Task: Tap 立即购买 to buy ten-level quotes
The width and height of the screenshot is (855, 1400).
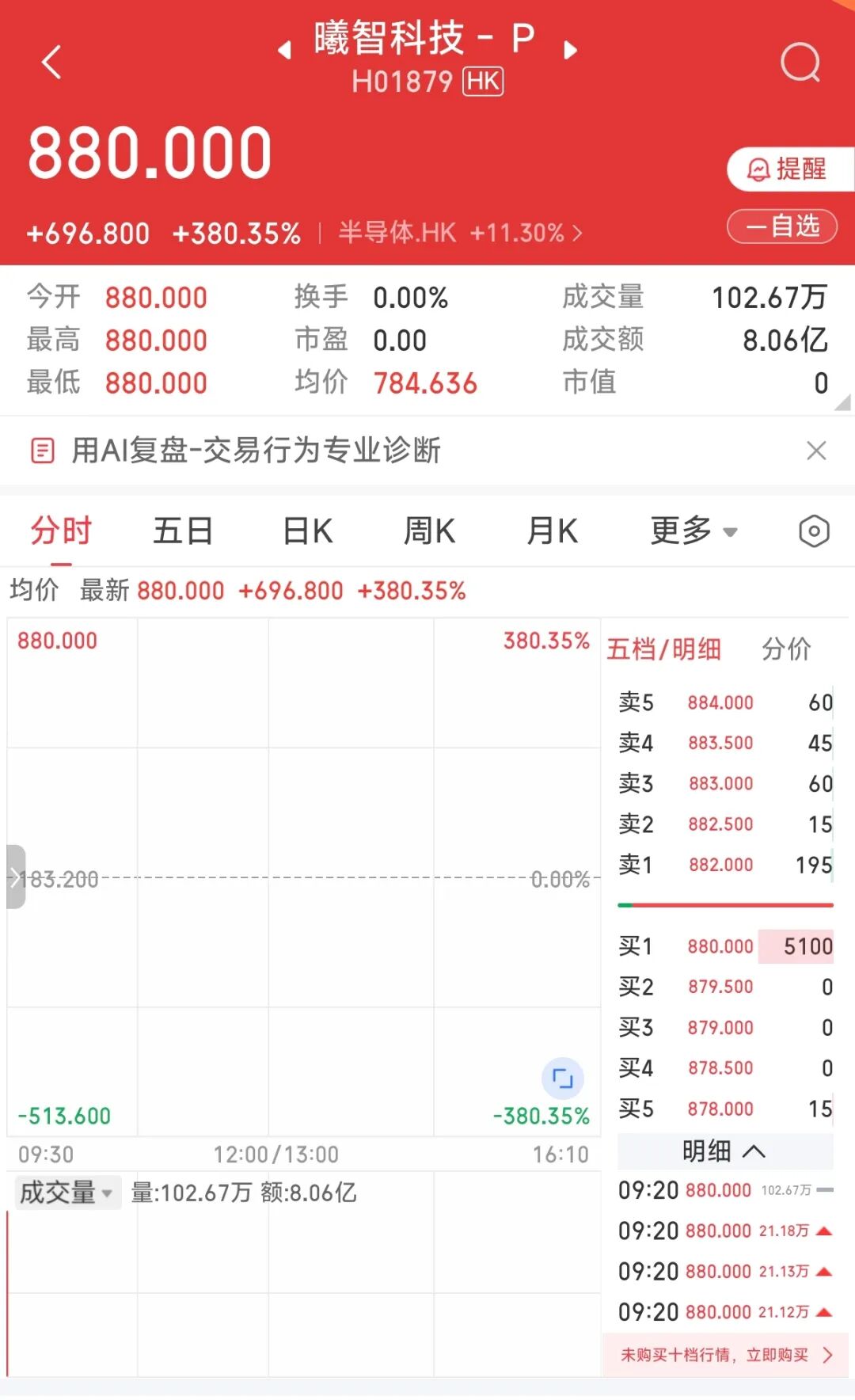Action: point(725,1355)
